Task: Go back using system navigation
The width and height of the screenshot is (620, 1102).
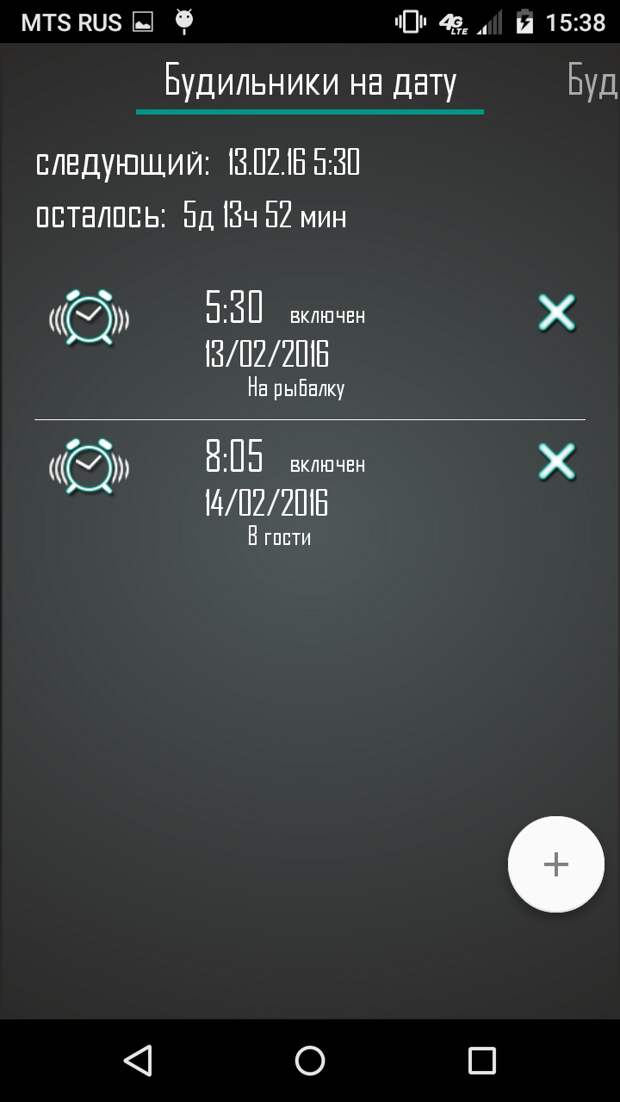Action: point(138,1060)
